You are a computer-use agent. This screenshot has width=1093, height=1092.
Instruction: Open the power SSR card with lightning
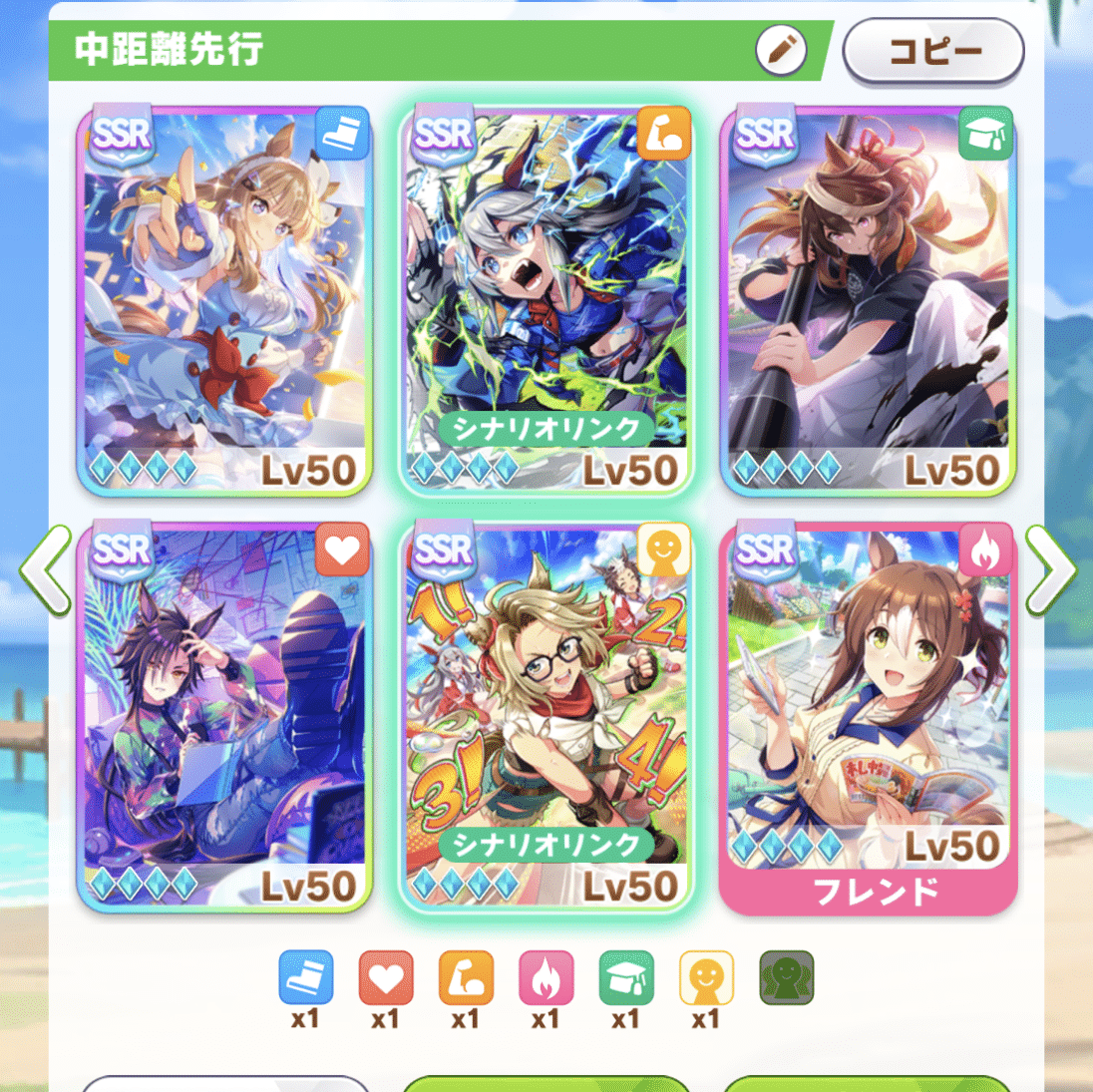(x=546, y=299)
